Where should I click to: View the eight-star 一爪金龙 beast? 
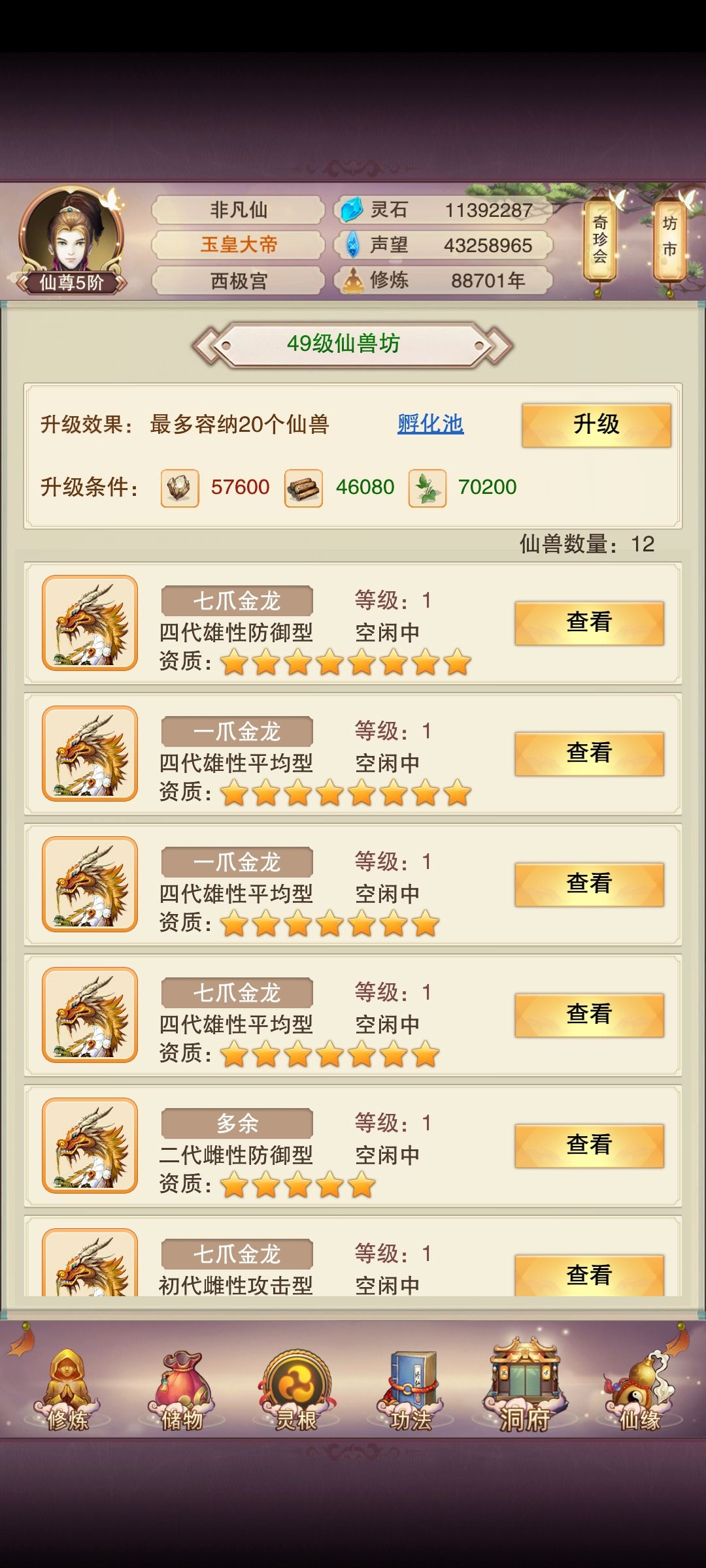click(589, 753)
